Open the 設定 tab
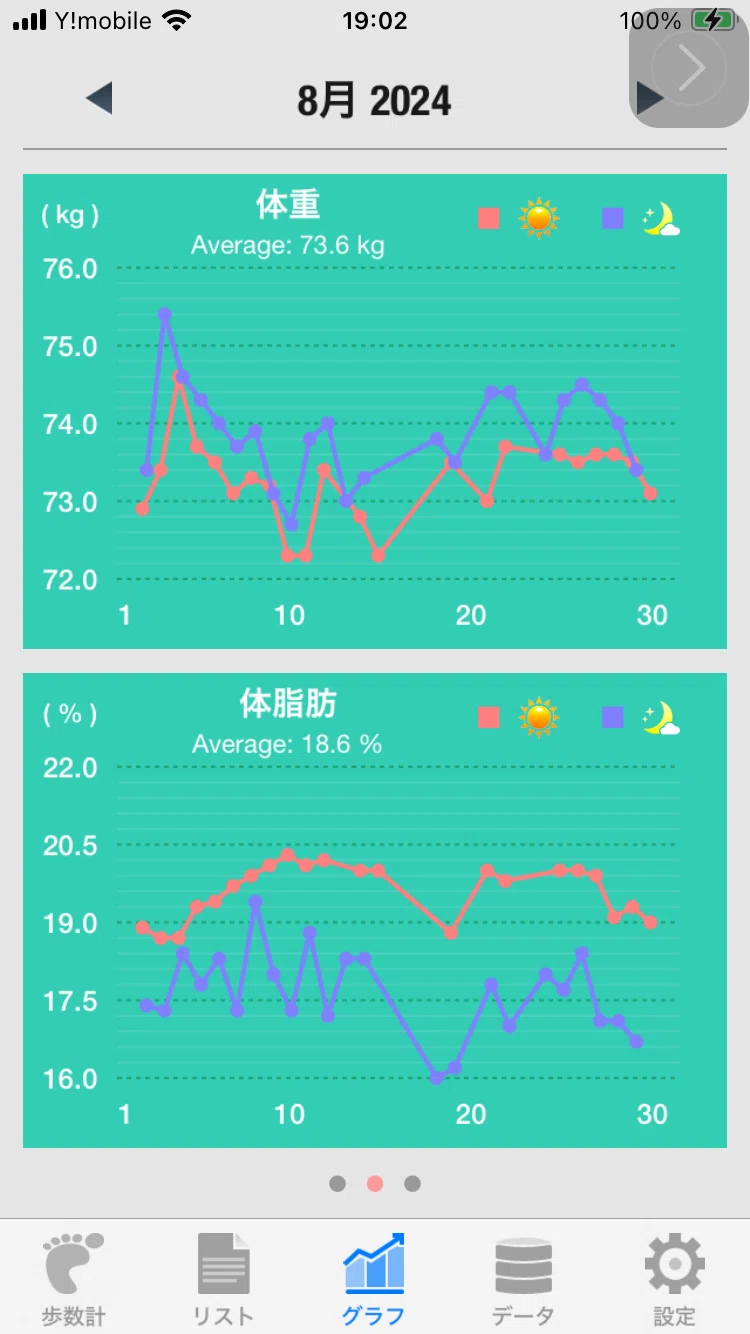The image size is (750, 1334). coord(674,1279)
